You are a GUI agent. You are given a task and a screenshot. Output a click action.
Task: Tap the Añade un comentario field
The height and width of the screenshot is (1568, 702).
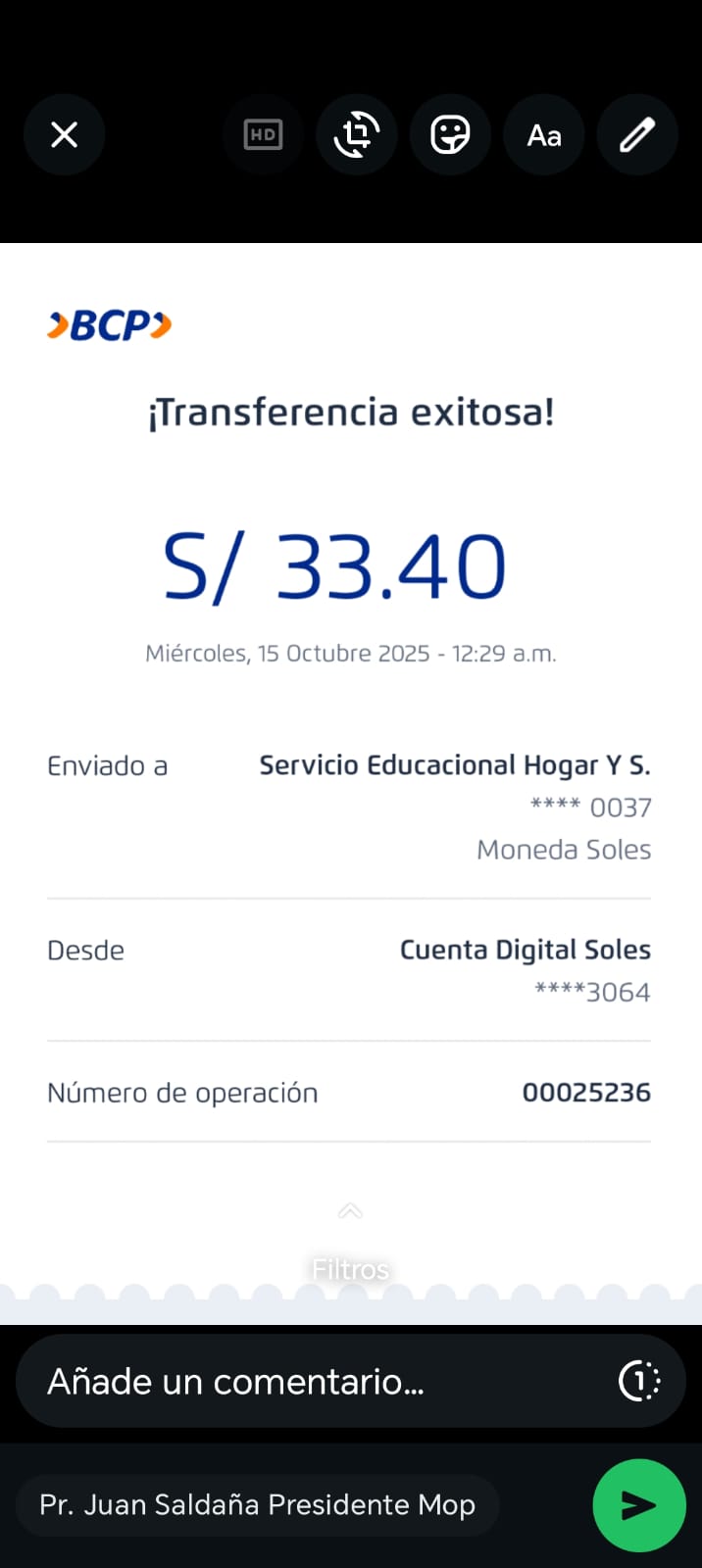[314, 1381]
